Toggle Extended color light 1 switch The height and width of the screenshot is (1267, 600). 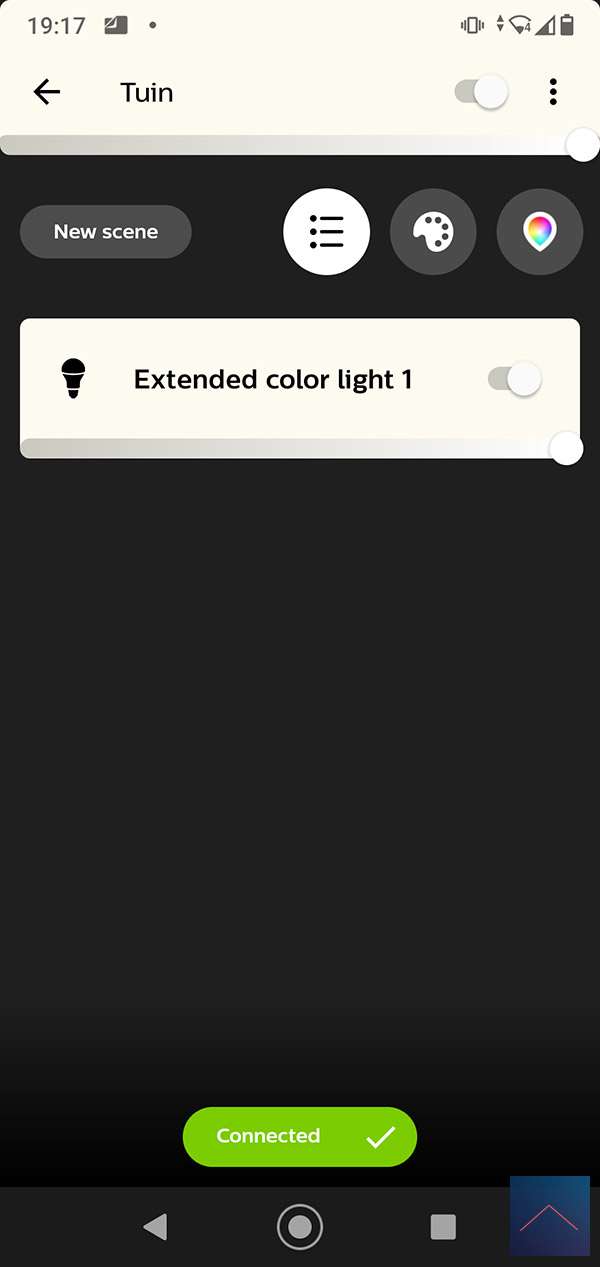[x=514, y=379]
